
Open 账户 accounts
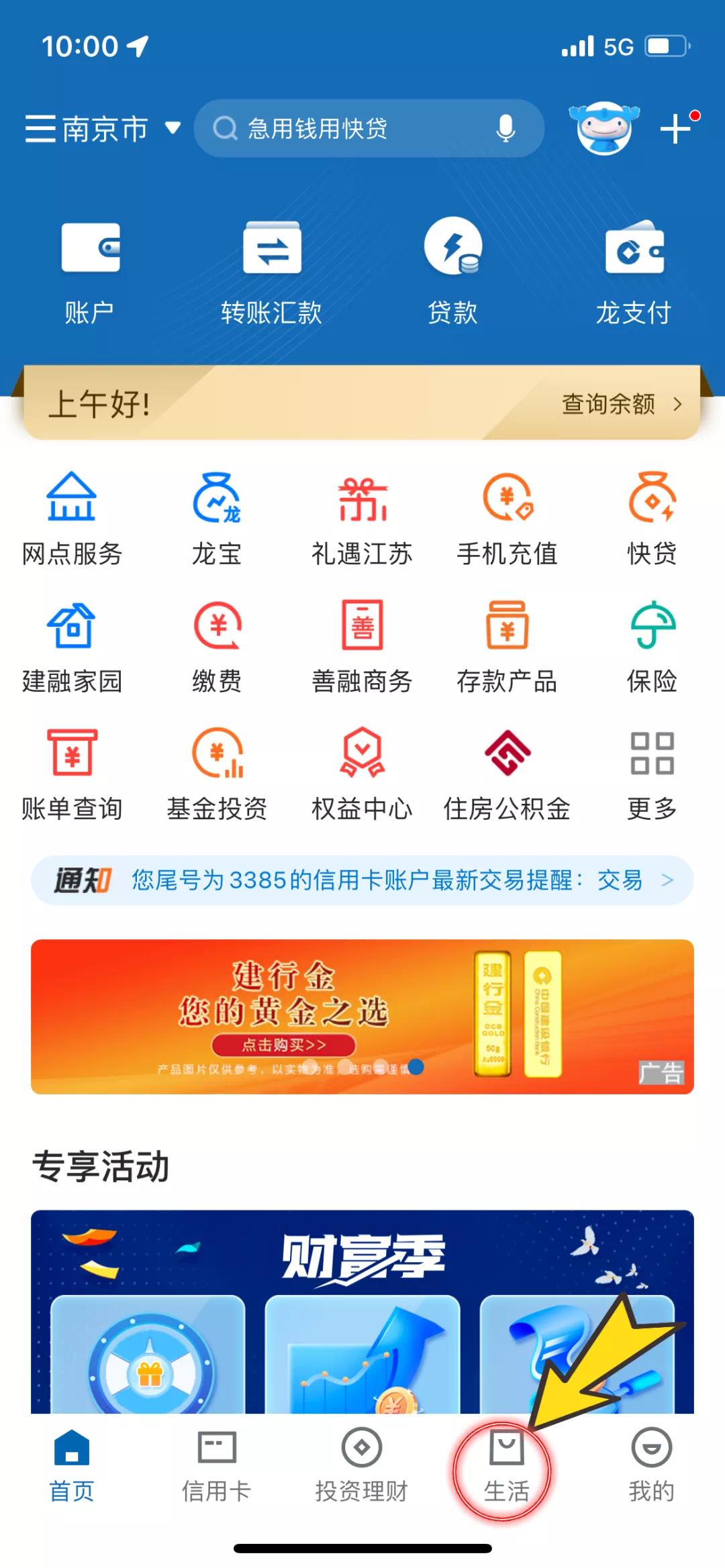click(x=90, y=273)
